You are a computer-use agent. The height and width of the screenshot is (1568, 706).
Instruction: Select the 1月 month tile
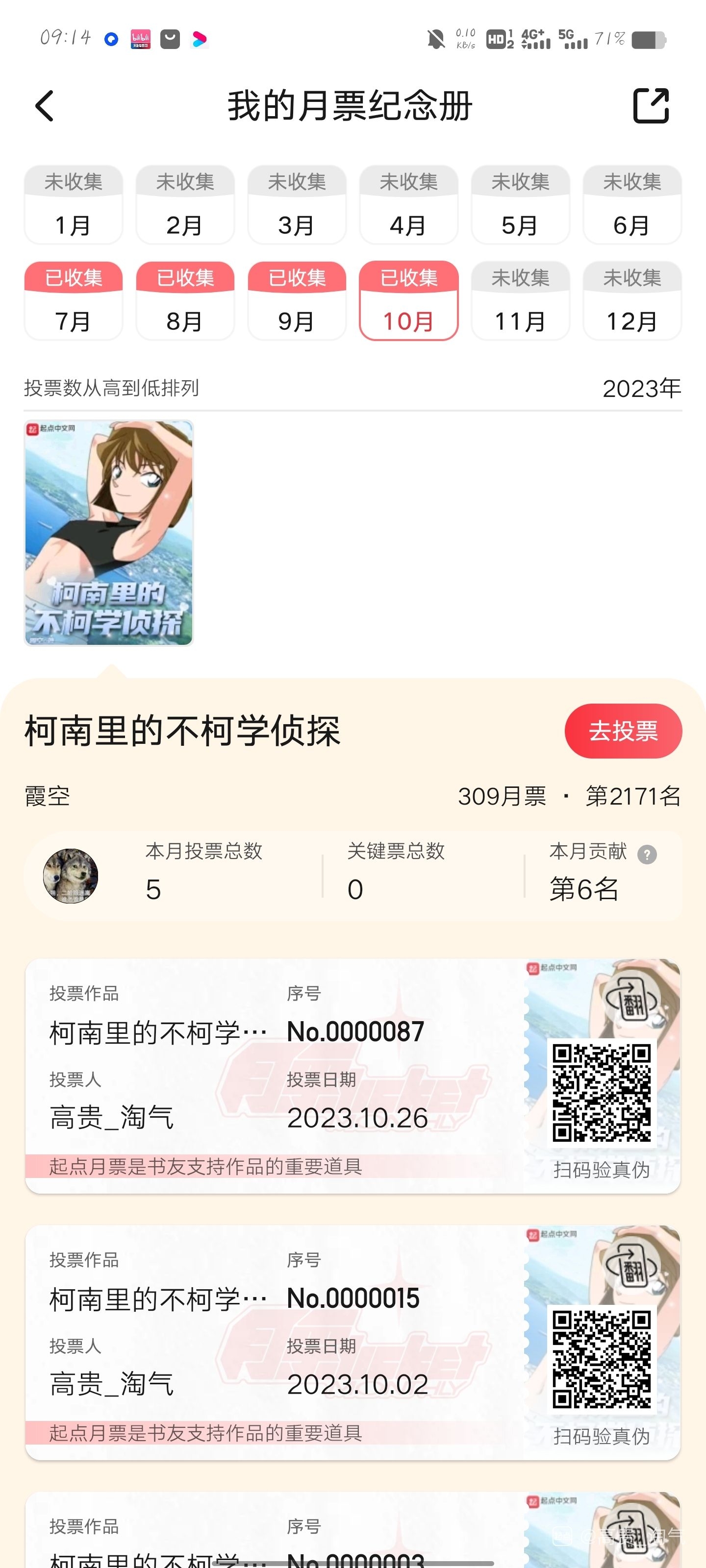click(x=73, y=204)
